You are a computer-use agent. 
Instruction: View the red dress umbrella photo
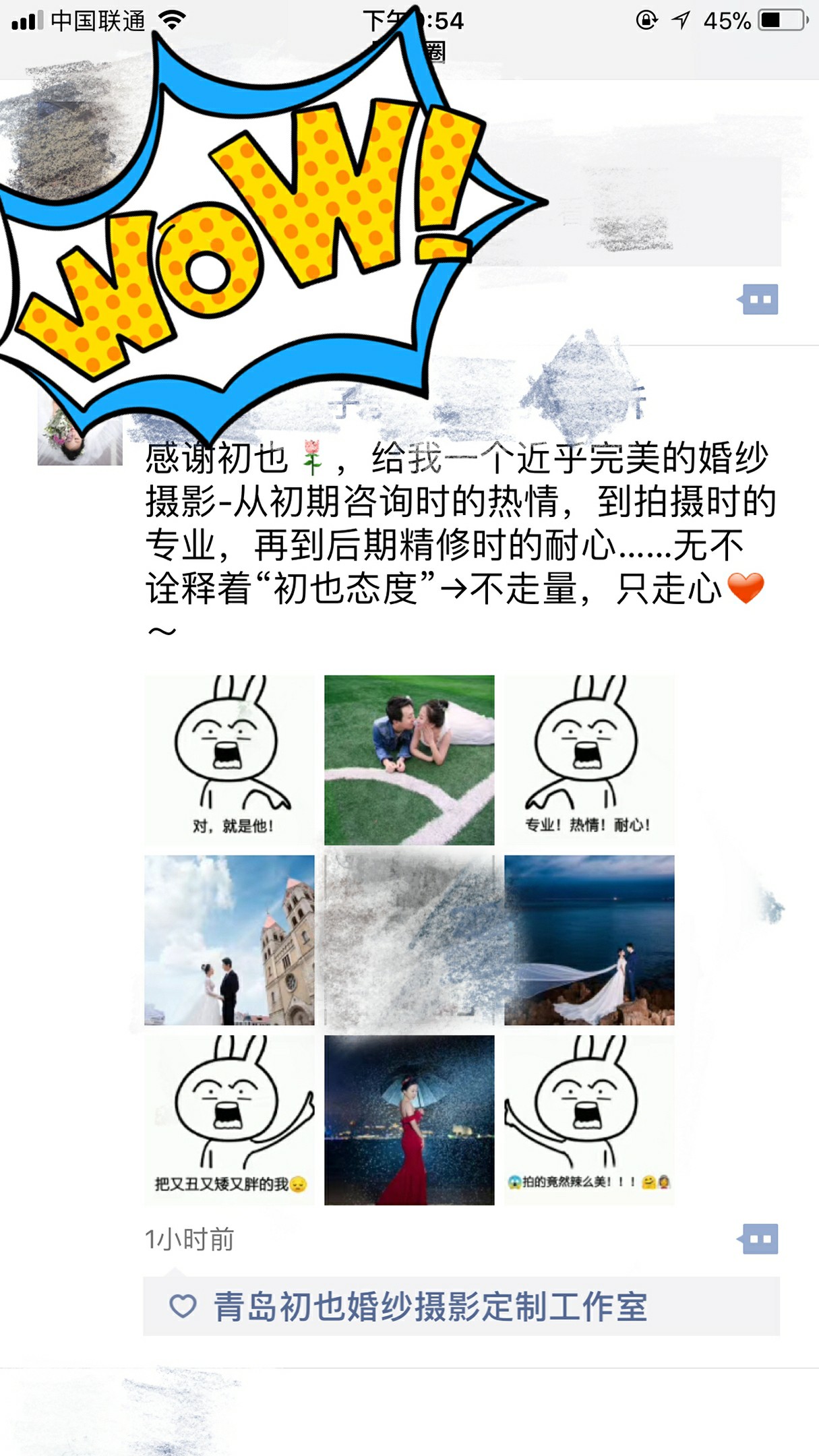409,1120
